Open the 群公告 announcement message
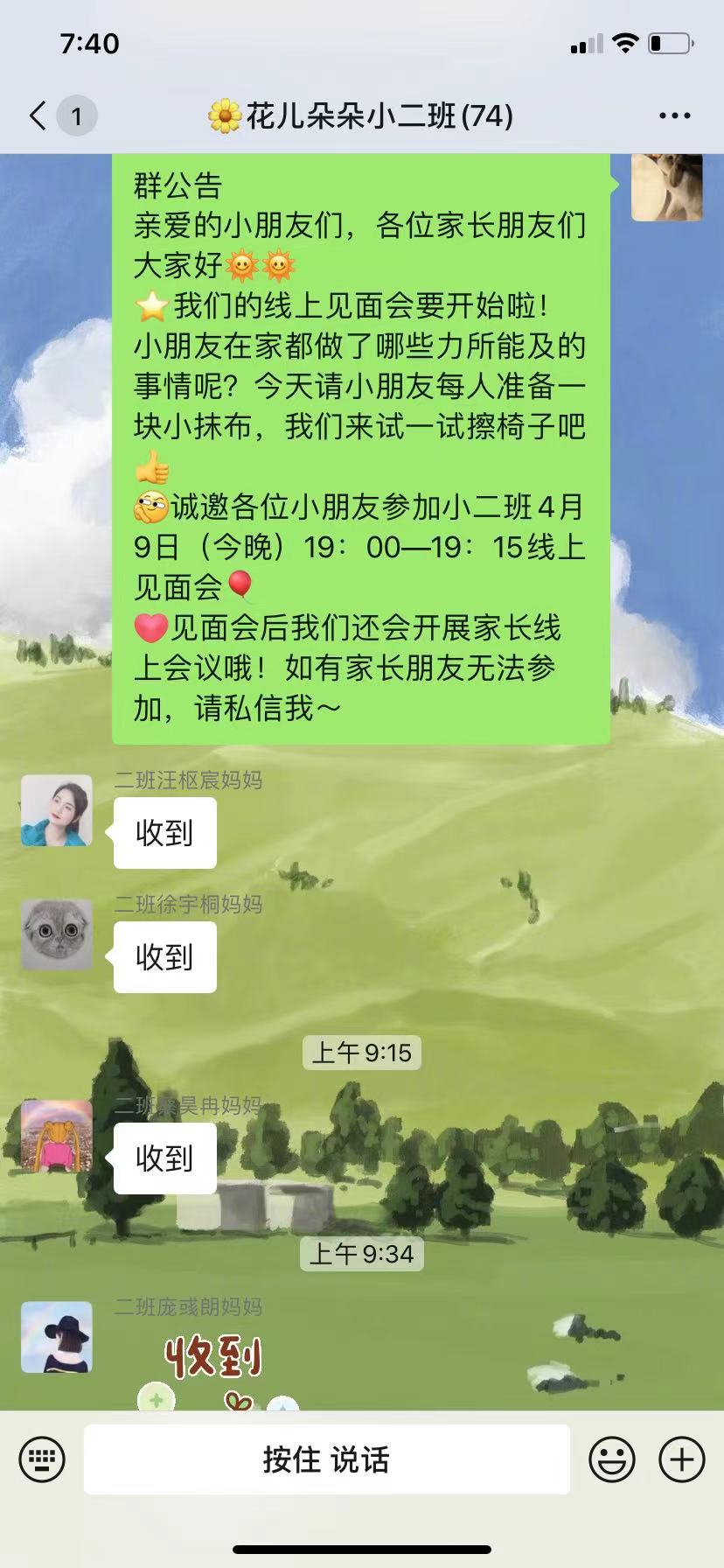The width and height of the screenshot is (724, 1568). [360, 446]
